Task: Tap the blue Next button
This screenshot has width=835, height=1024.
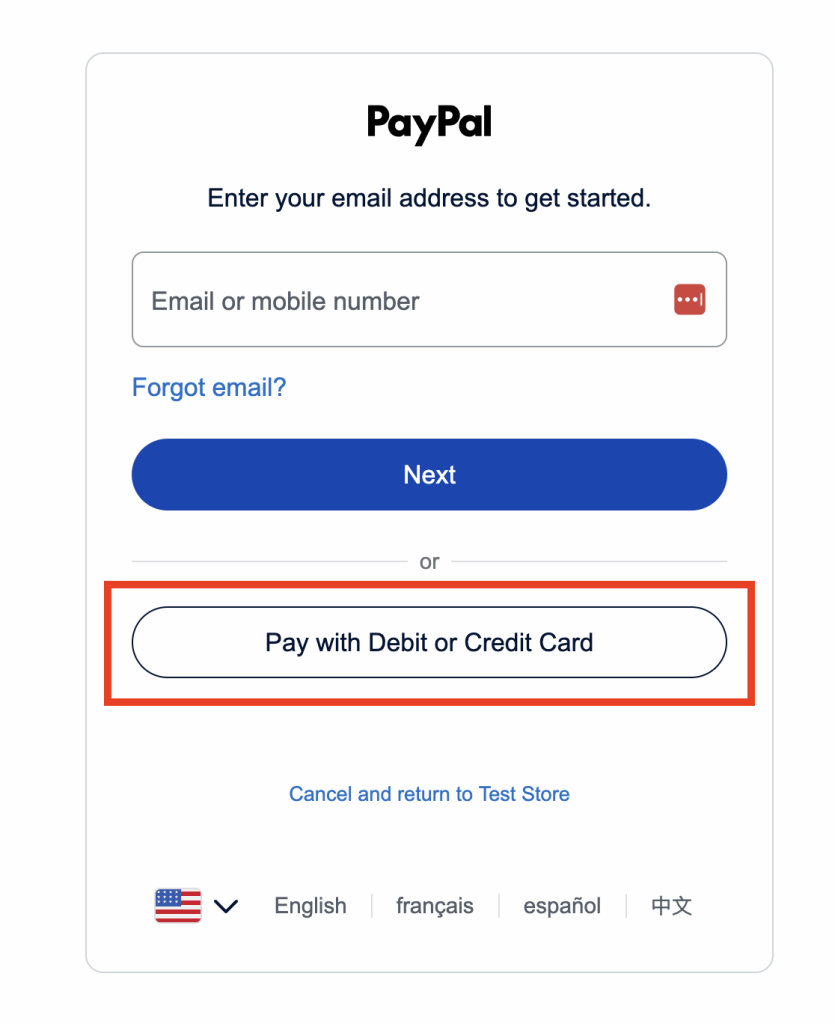Action: [x=429, y=475]
